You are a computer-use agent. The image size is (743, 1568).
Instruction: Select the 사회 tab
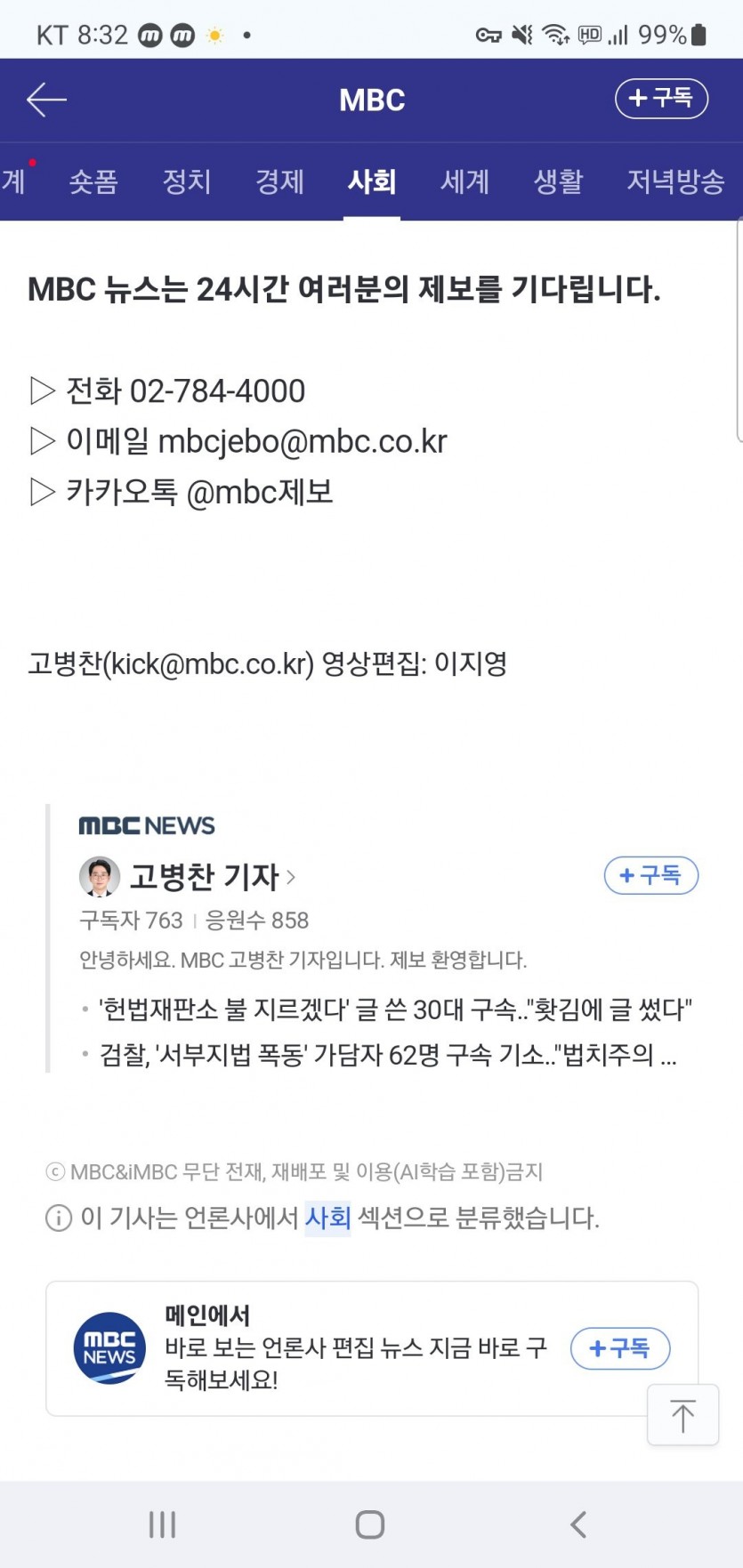pyautogui.click(x=372, y=181)
